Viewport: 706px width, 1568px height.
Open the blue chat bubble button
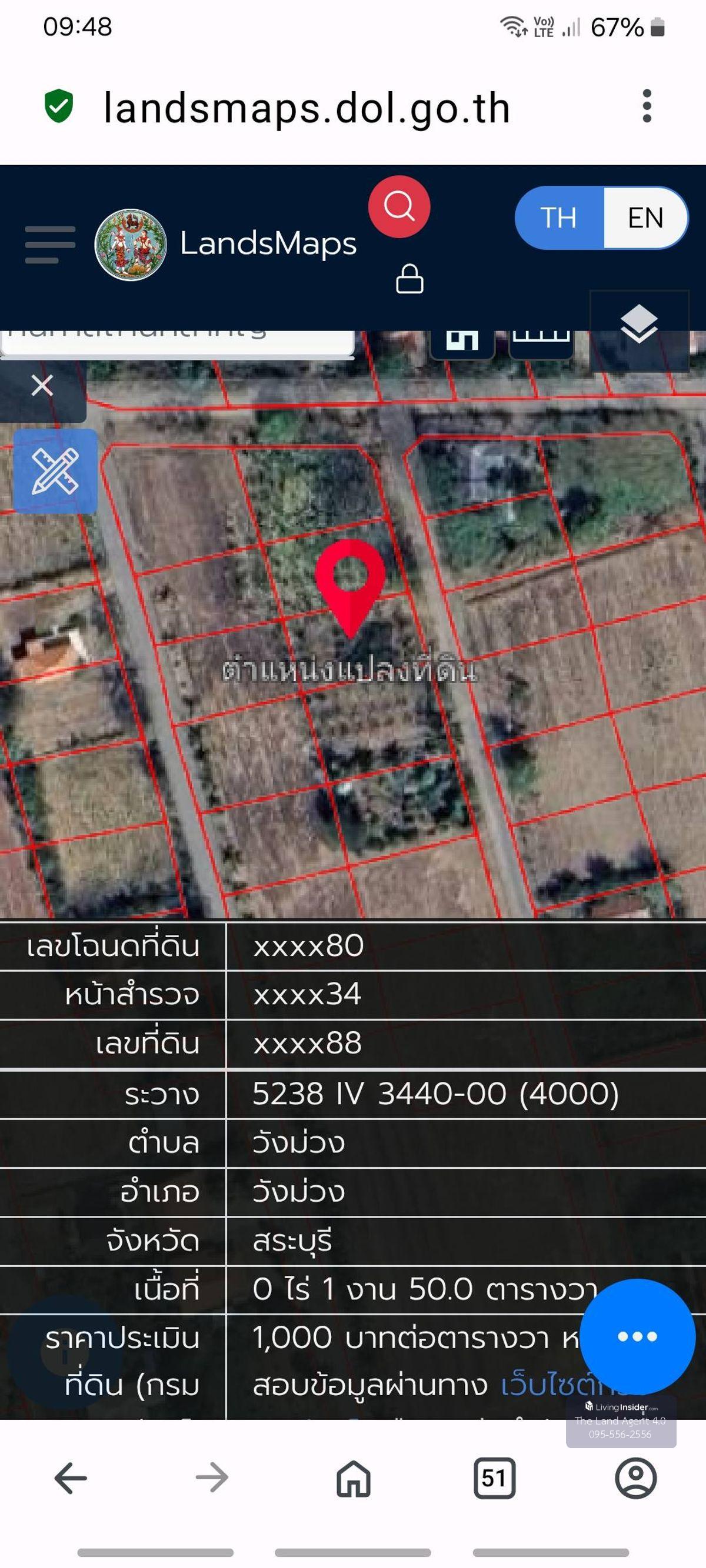[637, 1336]
